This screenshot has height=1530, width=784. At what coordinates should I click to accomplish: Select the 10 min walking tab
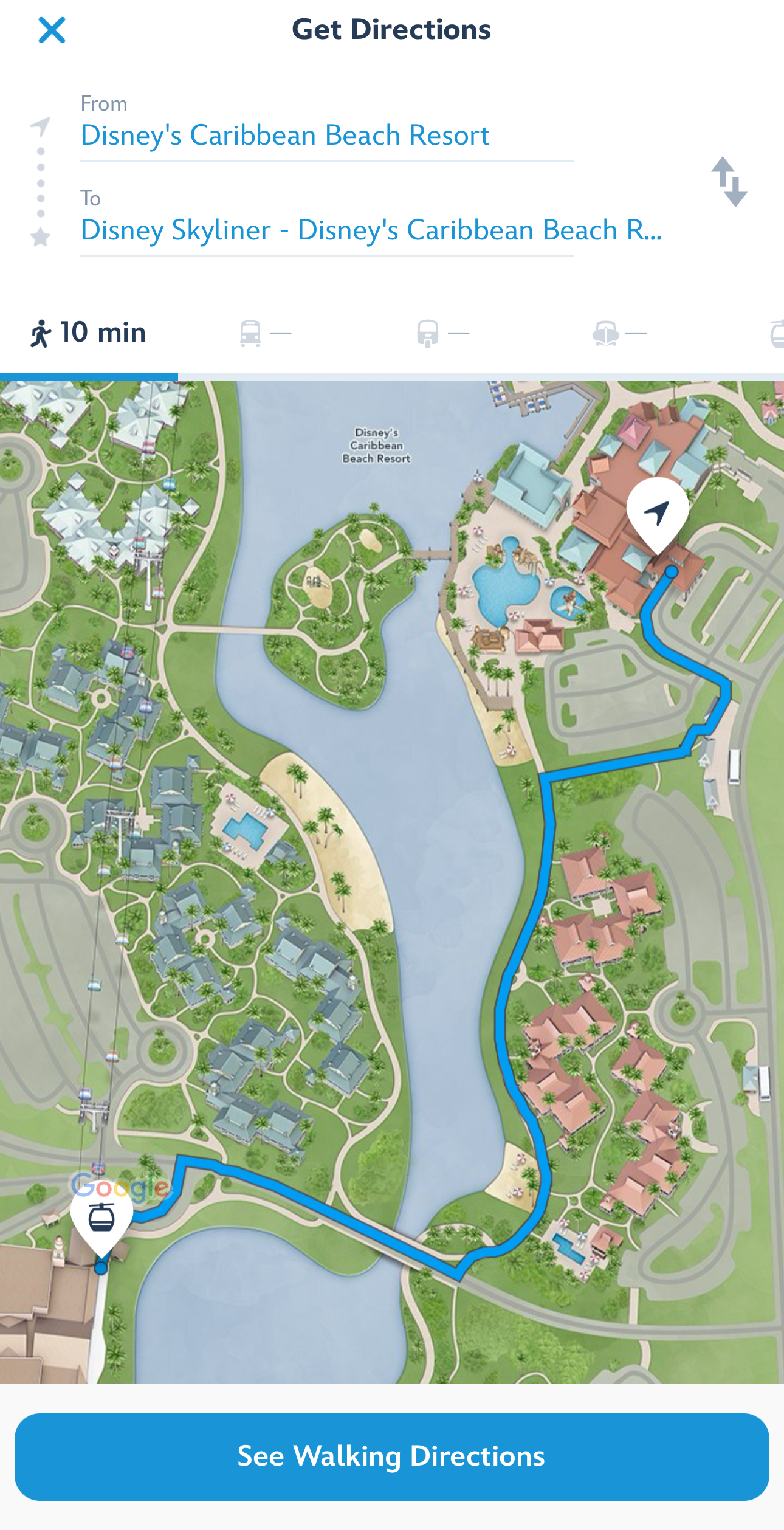coord(89,333)
